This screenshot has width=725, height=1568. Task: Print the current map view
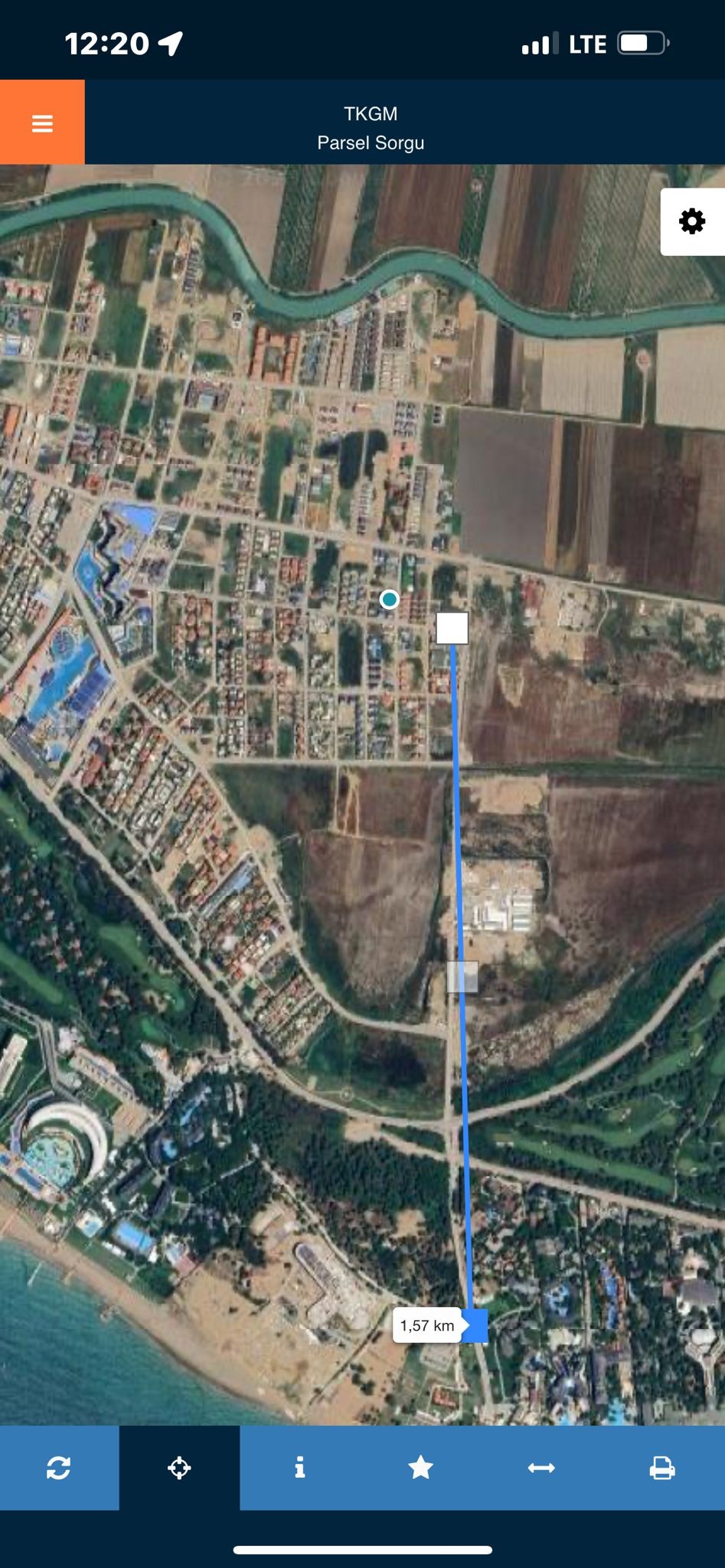pyautogui.click(x=661, y=1467)
